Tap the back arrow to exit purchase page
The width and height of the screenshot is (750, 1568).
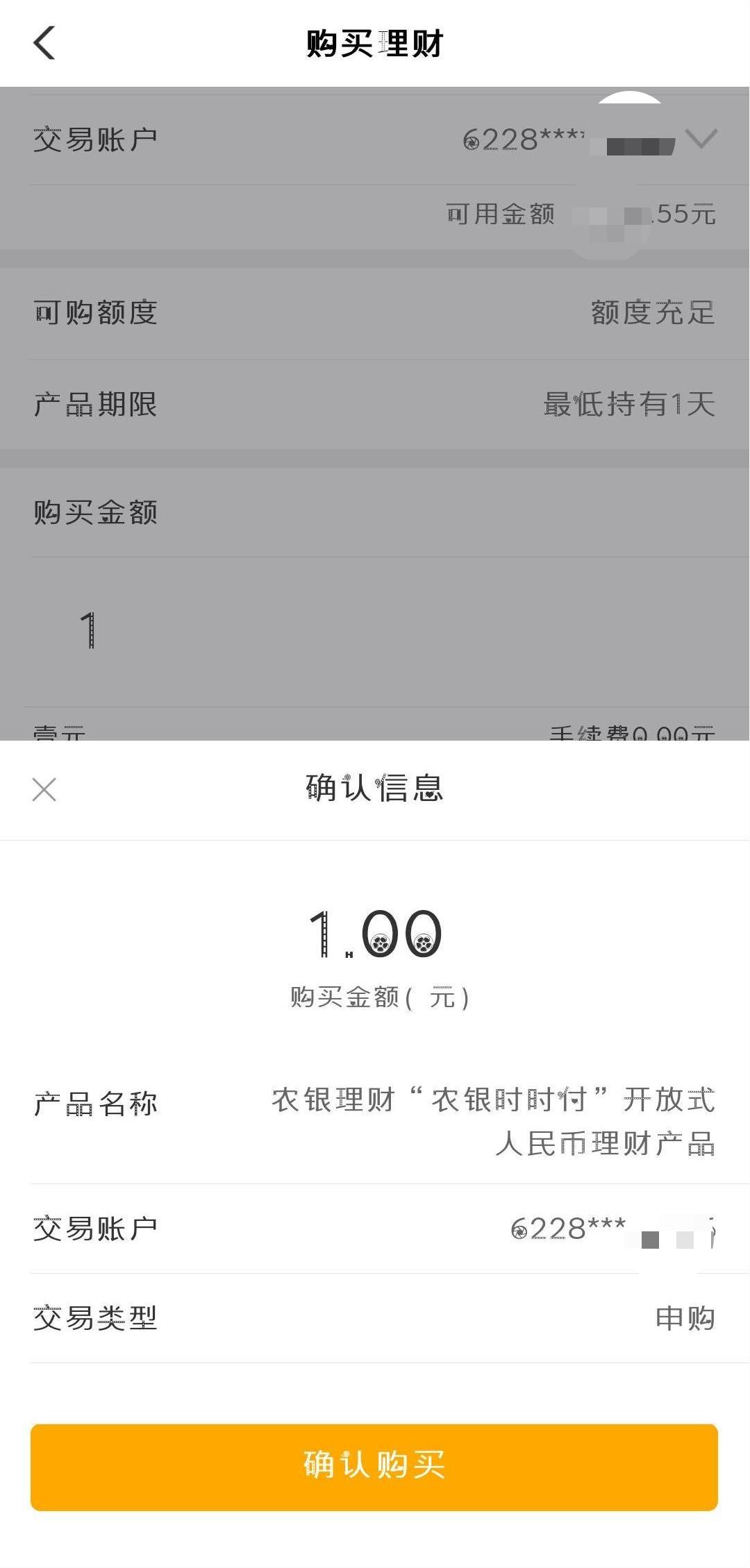tap(44, 43)
